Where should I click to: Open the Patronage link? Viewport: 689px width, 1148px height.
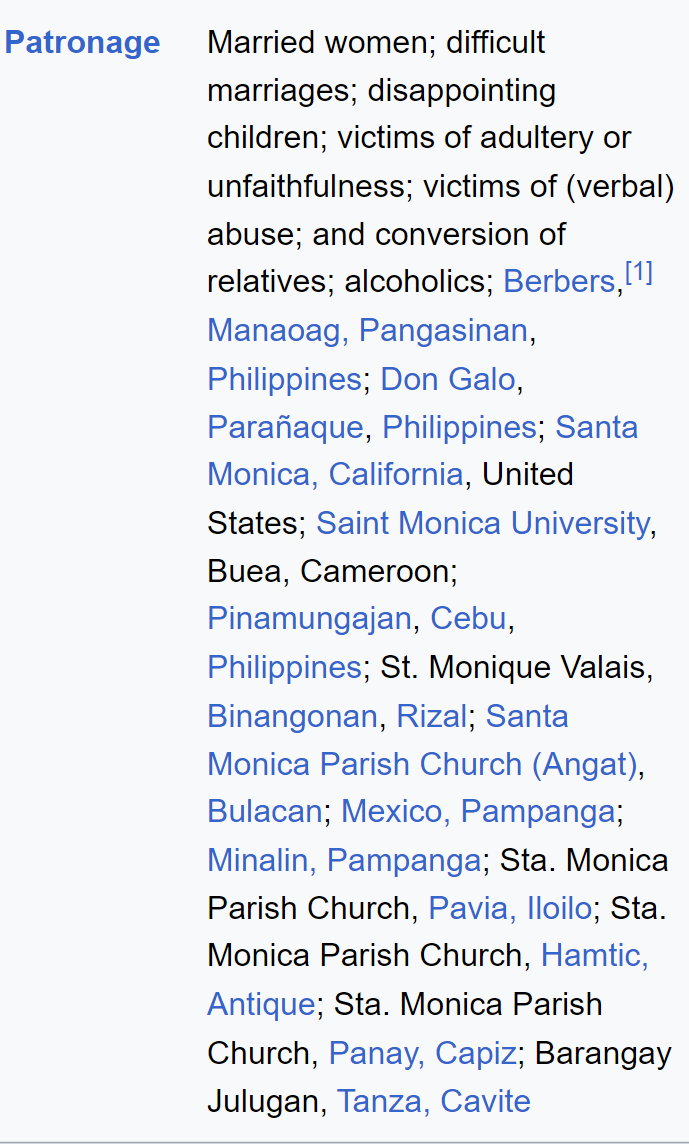click(x=82, y=42)
